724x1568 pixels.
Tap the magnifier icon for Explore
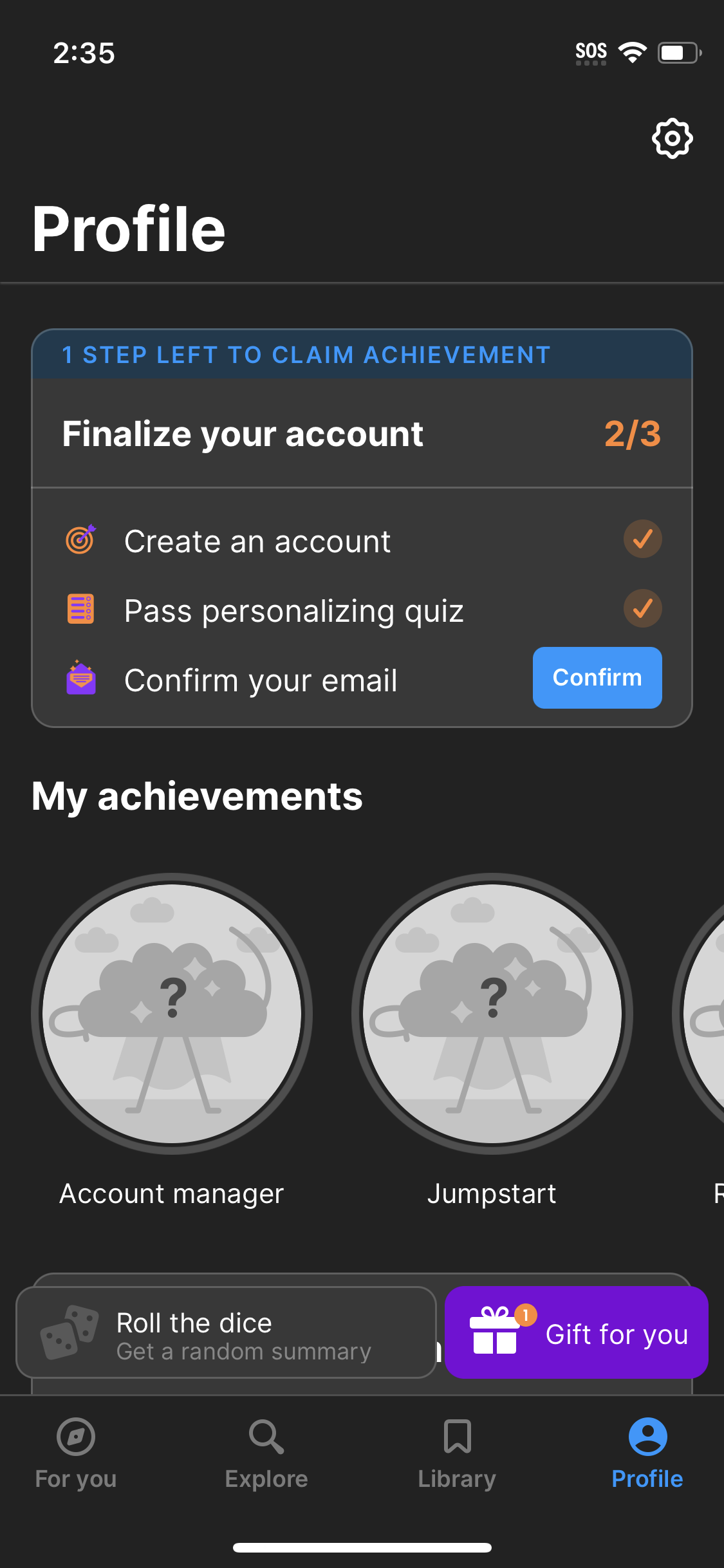[266, 1436]
